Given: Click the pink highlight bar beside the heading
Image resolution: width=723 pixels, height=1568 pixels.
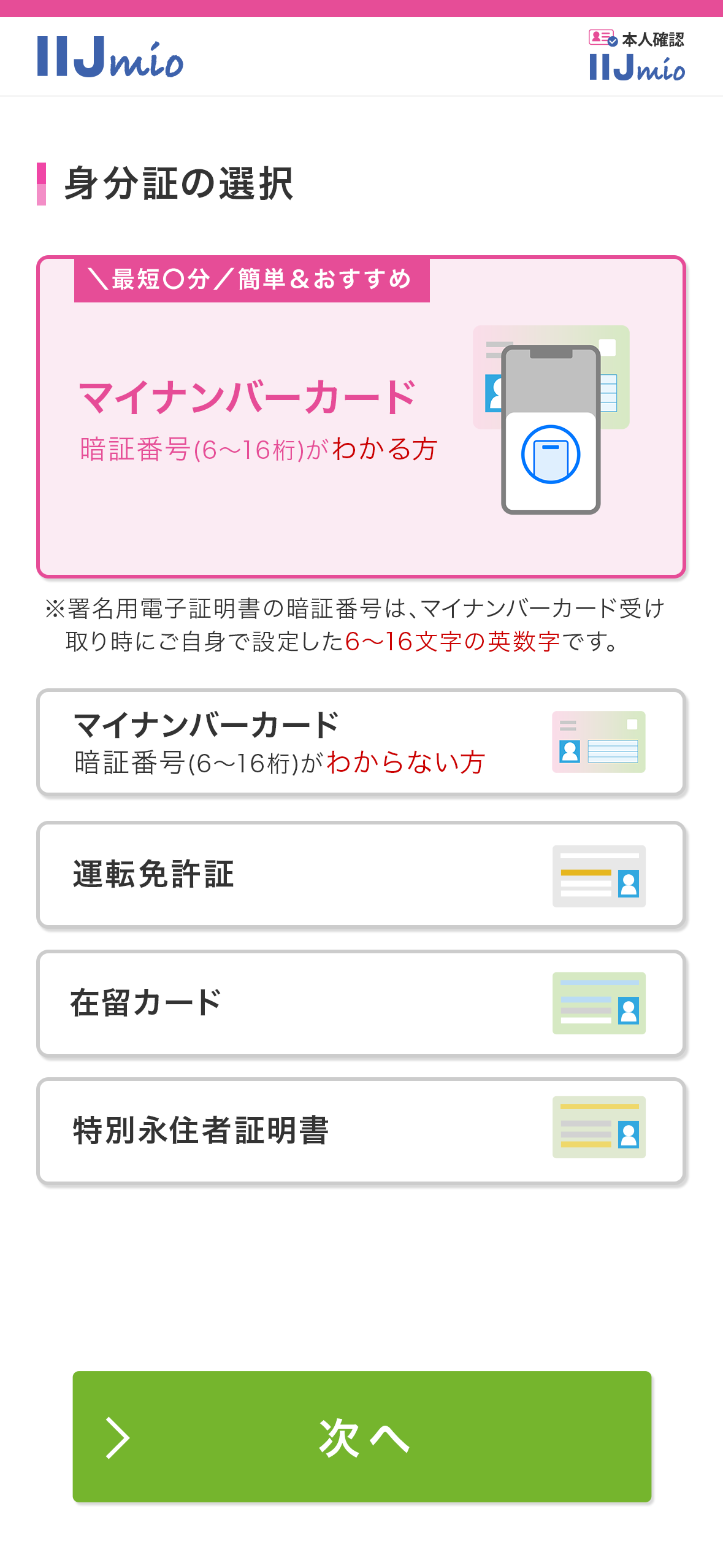Looking at the screenshot, I should (x=41, y=181).
